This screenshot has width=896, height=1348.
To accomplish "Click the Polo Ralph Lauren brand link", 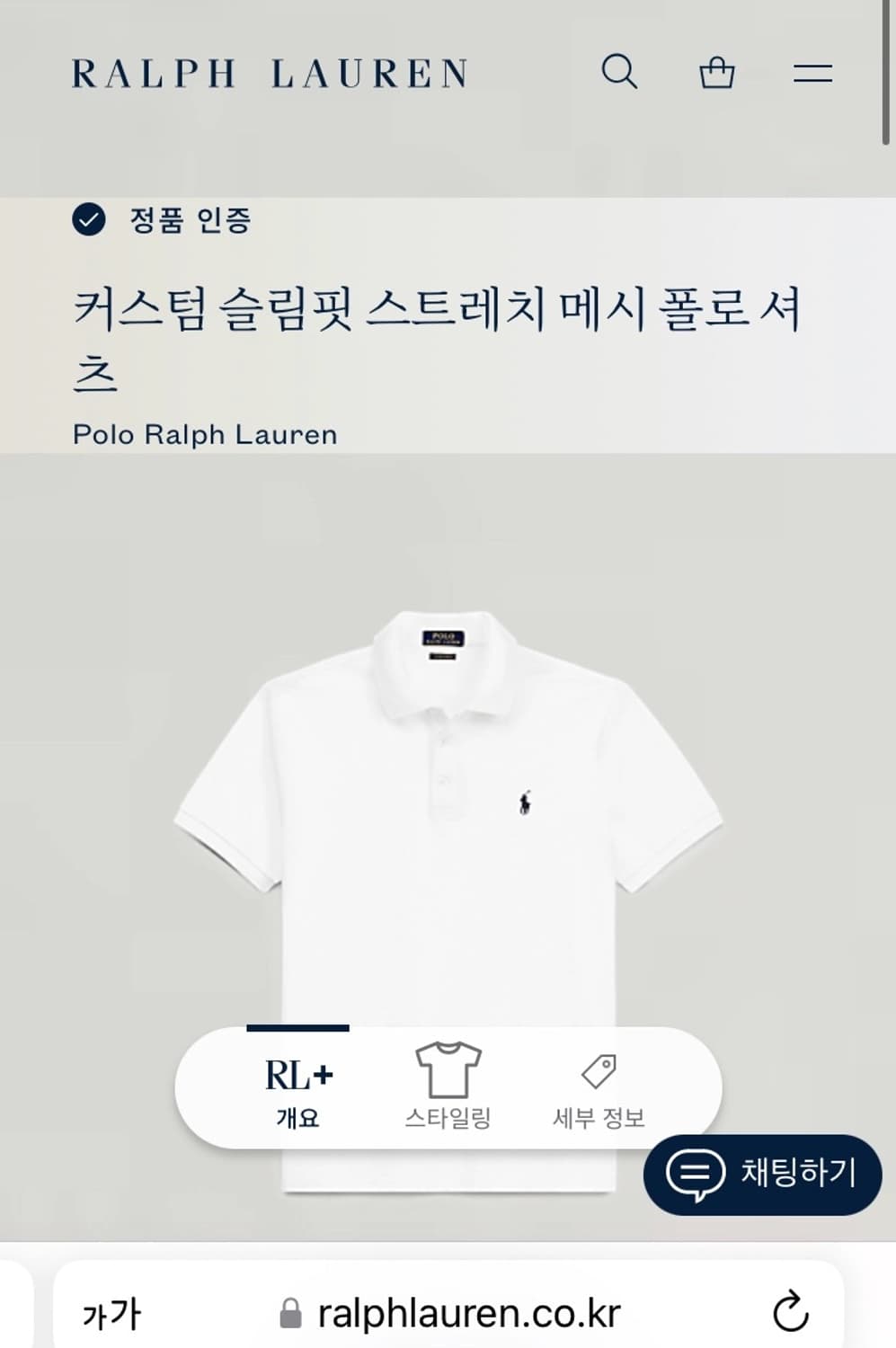I will point(205,434).
